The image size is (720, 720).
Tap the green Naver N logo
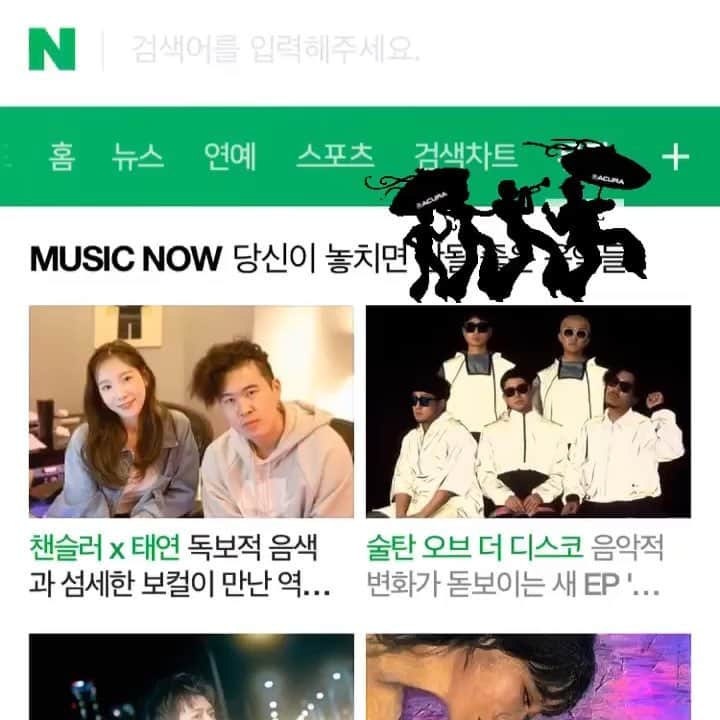click(x=52, y=49)
